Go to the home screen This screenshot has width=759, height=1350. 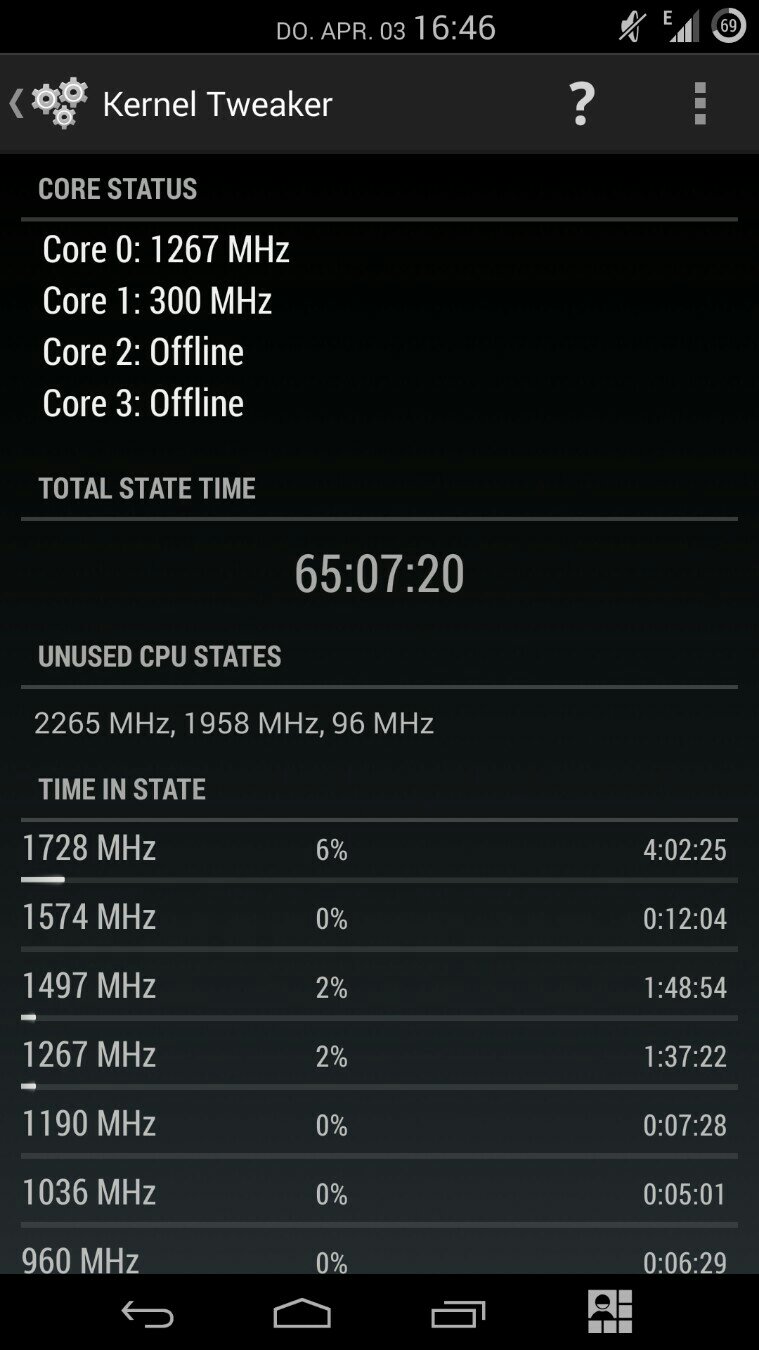click(302, 1313)
